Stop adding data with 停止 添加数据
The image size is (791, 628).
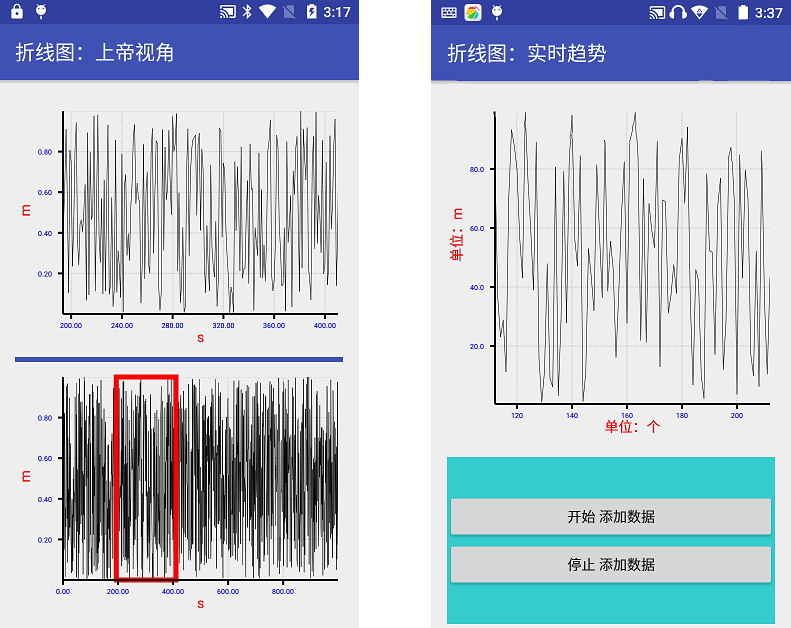click(610, 564)
